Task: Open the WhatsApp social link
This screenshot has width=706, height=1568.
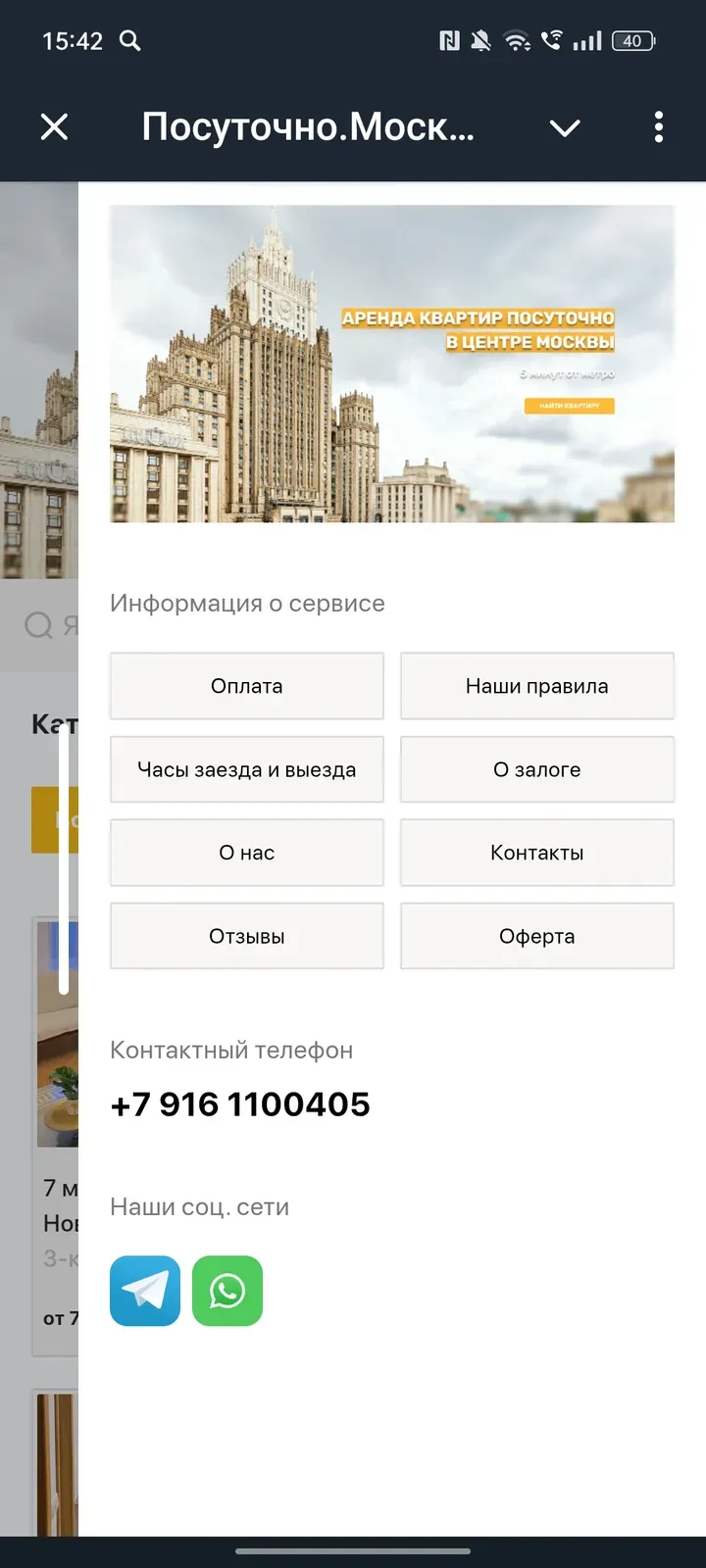Action: tap(227, 1291)
